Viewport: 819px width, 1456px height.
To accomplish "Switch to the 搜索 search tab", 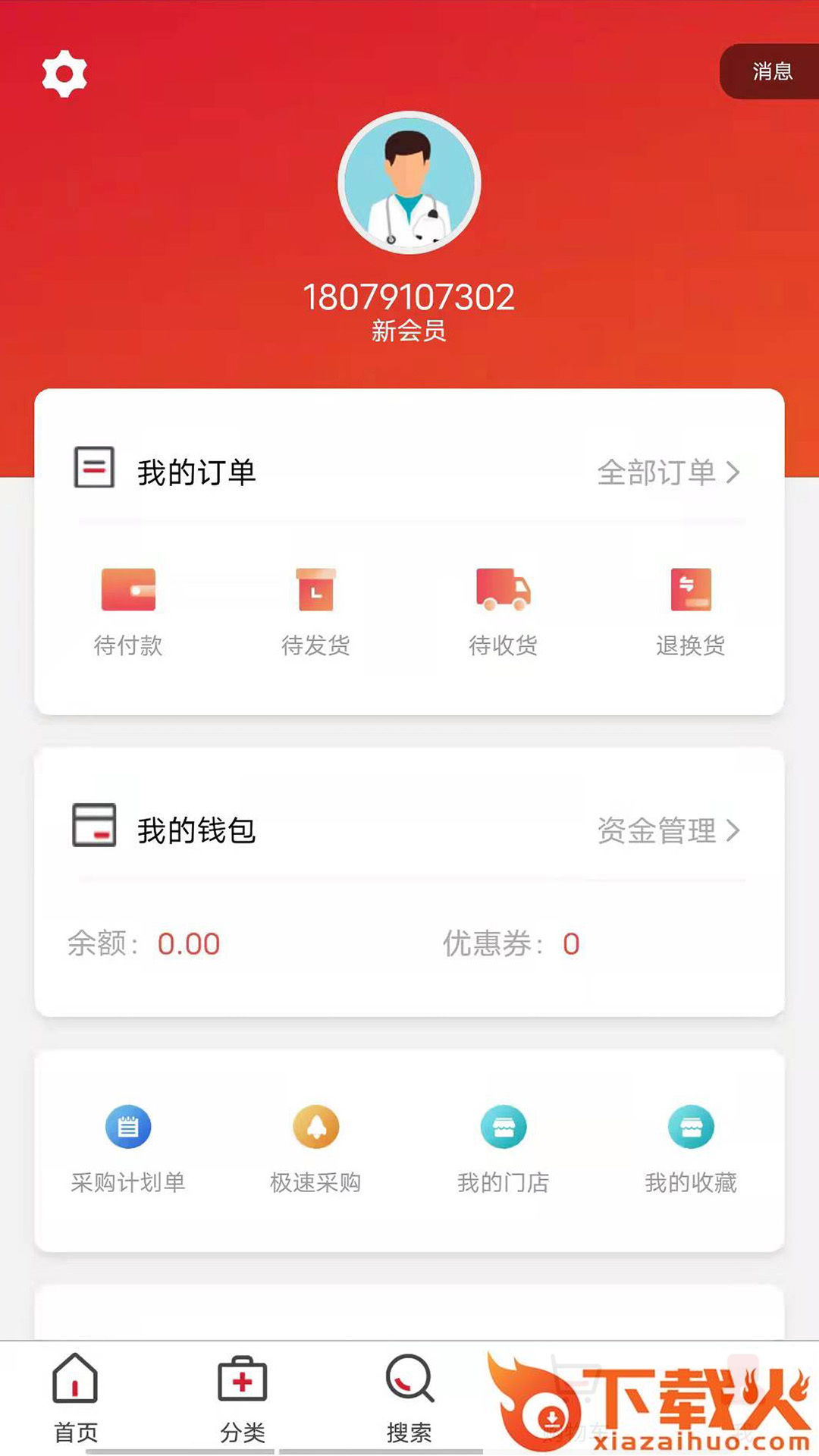I will (409, 1397).
